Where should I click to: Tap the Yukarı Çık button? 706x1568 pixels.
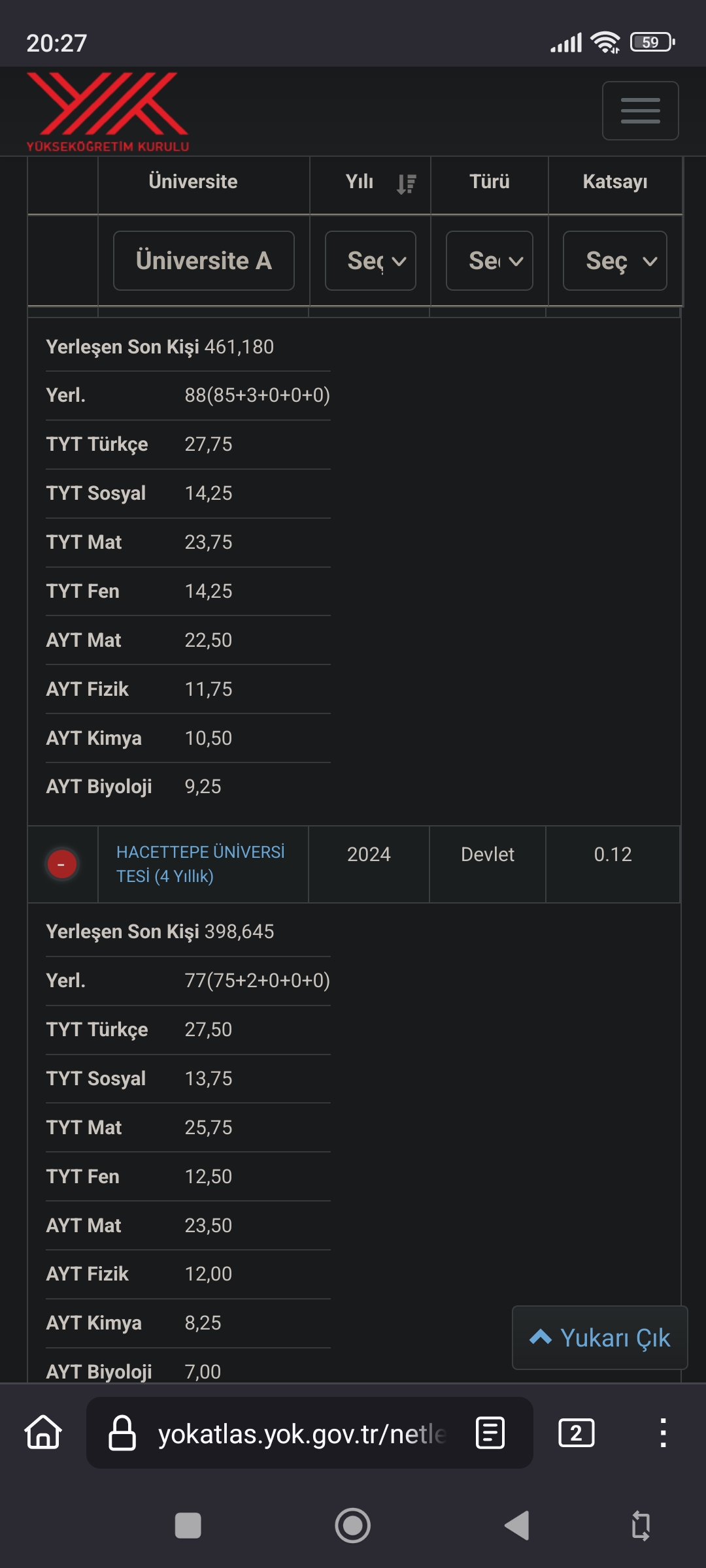tap(600, 1337)
